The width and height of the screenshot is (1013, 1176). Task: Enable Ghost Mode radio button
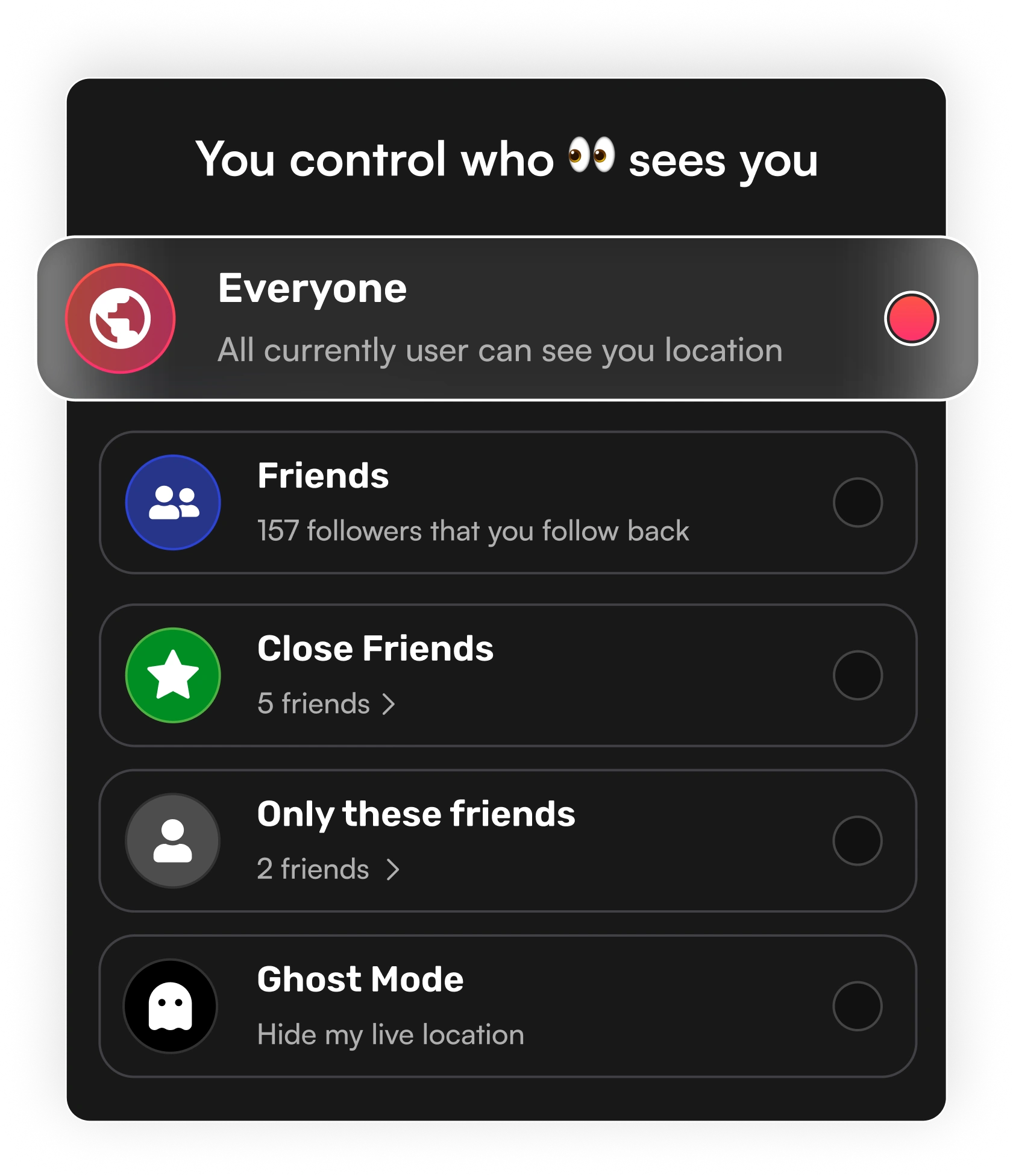858,1006
